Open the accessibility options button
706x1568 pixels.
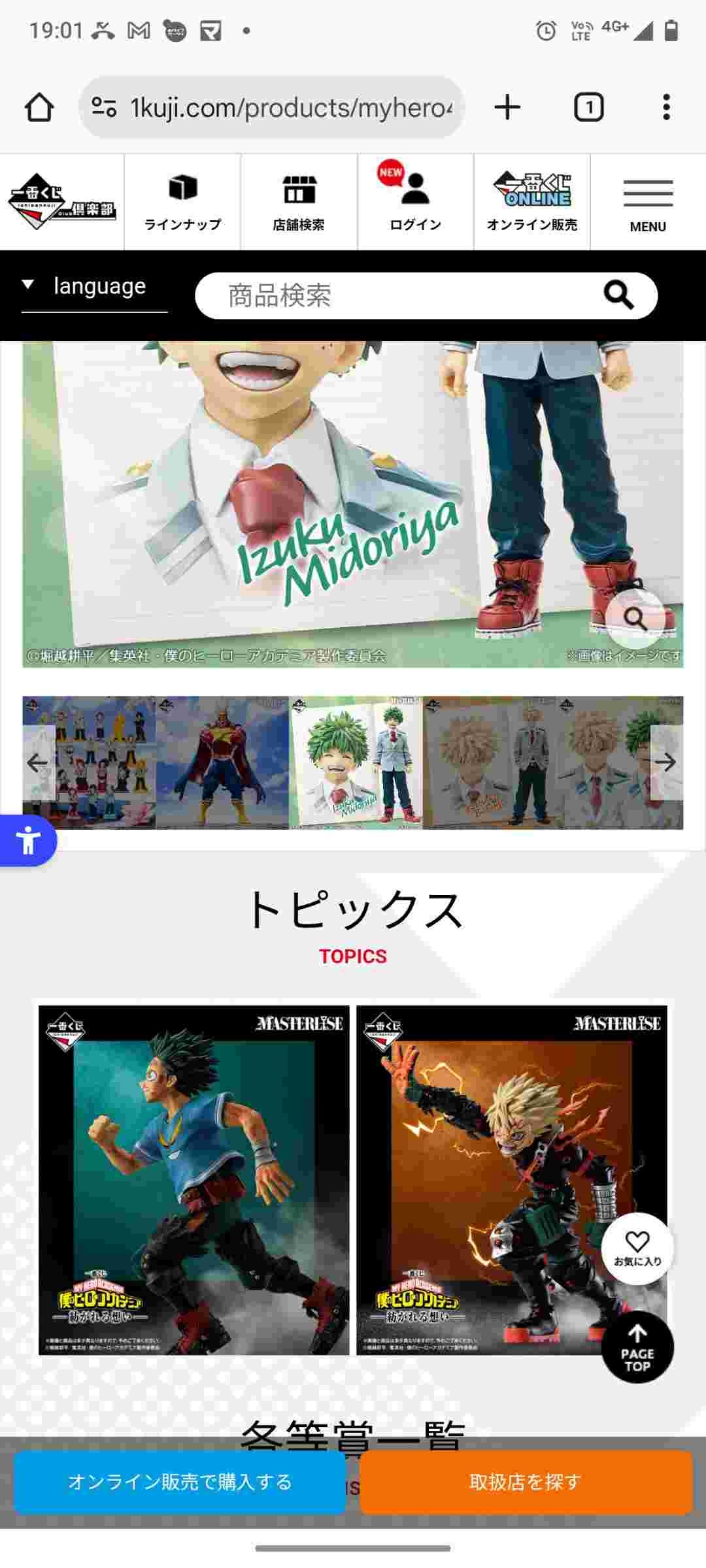coord(27,840)
